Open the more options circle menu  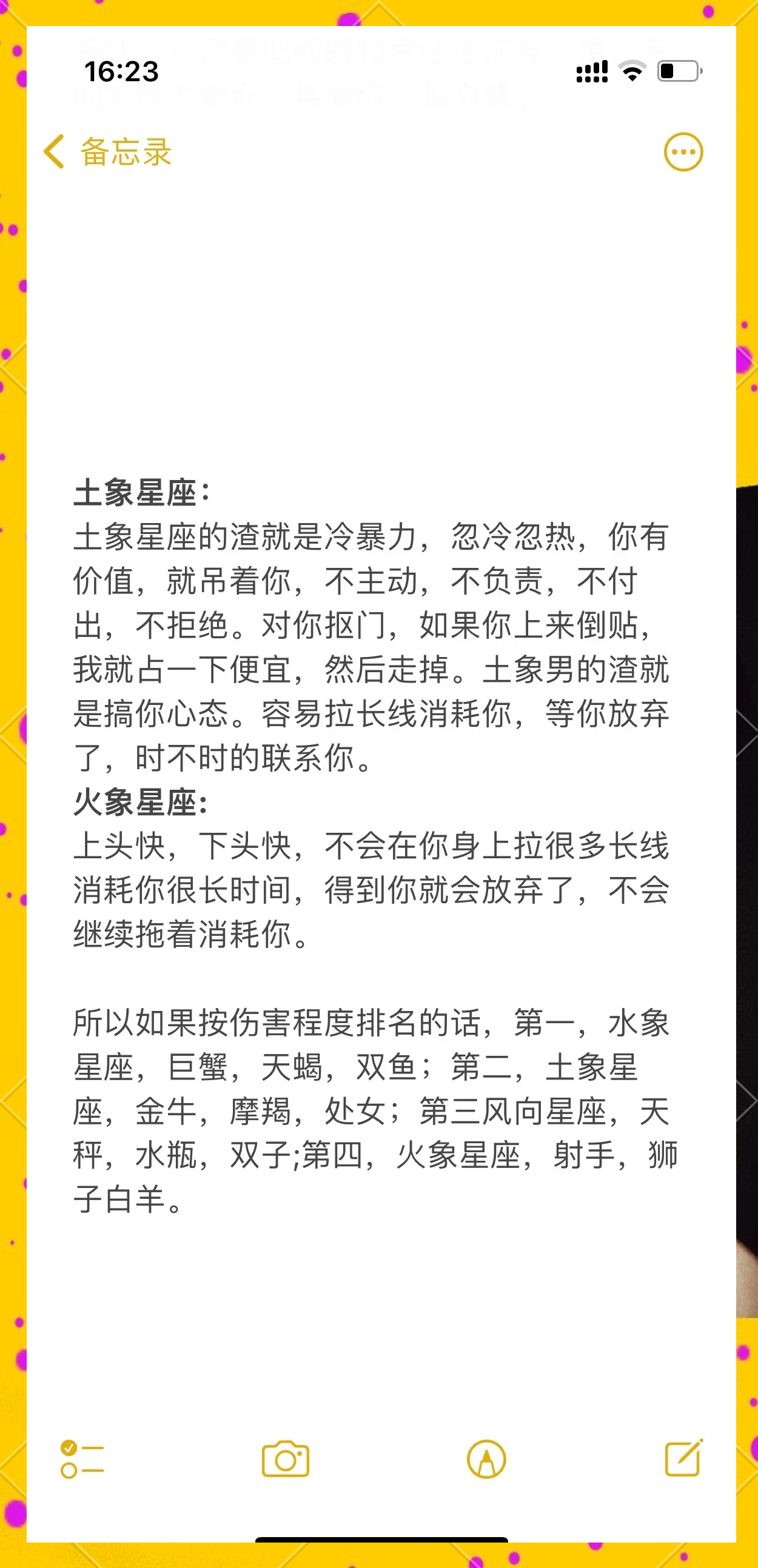pos(683,152)
